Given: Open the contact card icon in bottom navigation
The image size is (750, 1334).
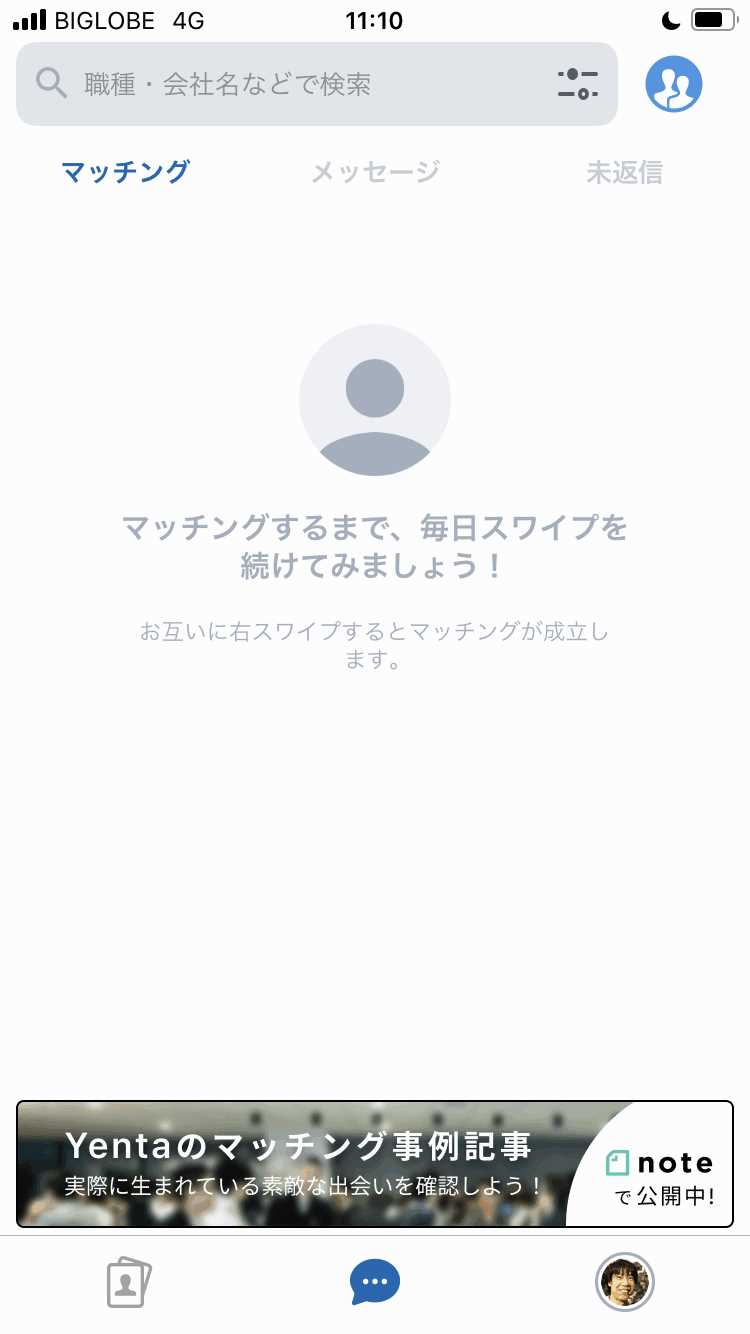Looking at the screenshot, I should point(127,1281).
